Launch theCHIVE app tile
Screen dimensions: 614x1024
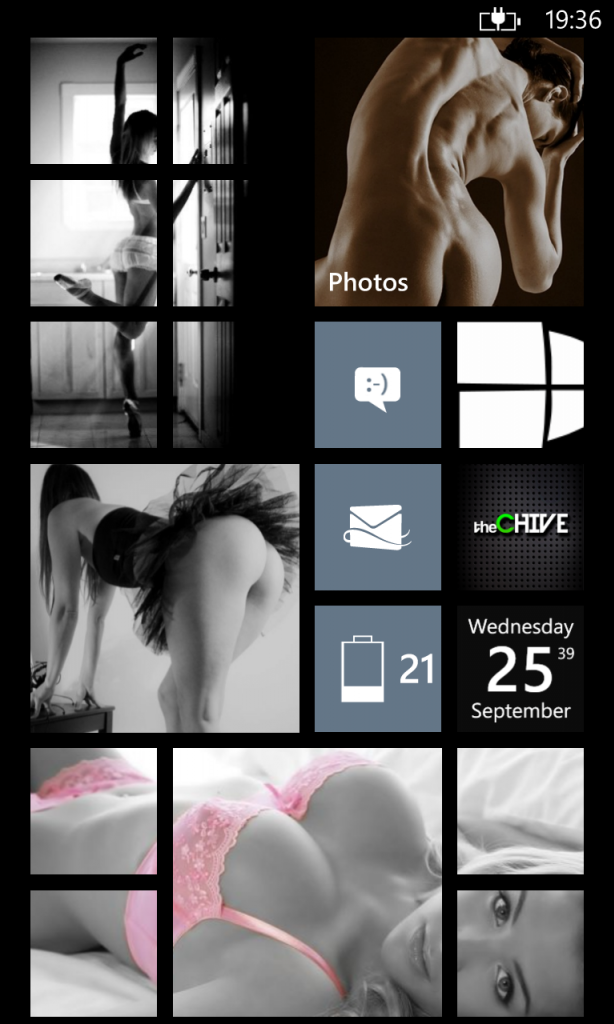click(521, 527)
